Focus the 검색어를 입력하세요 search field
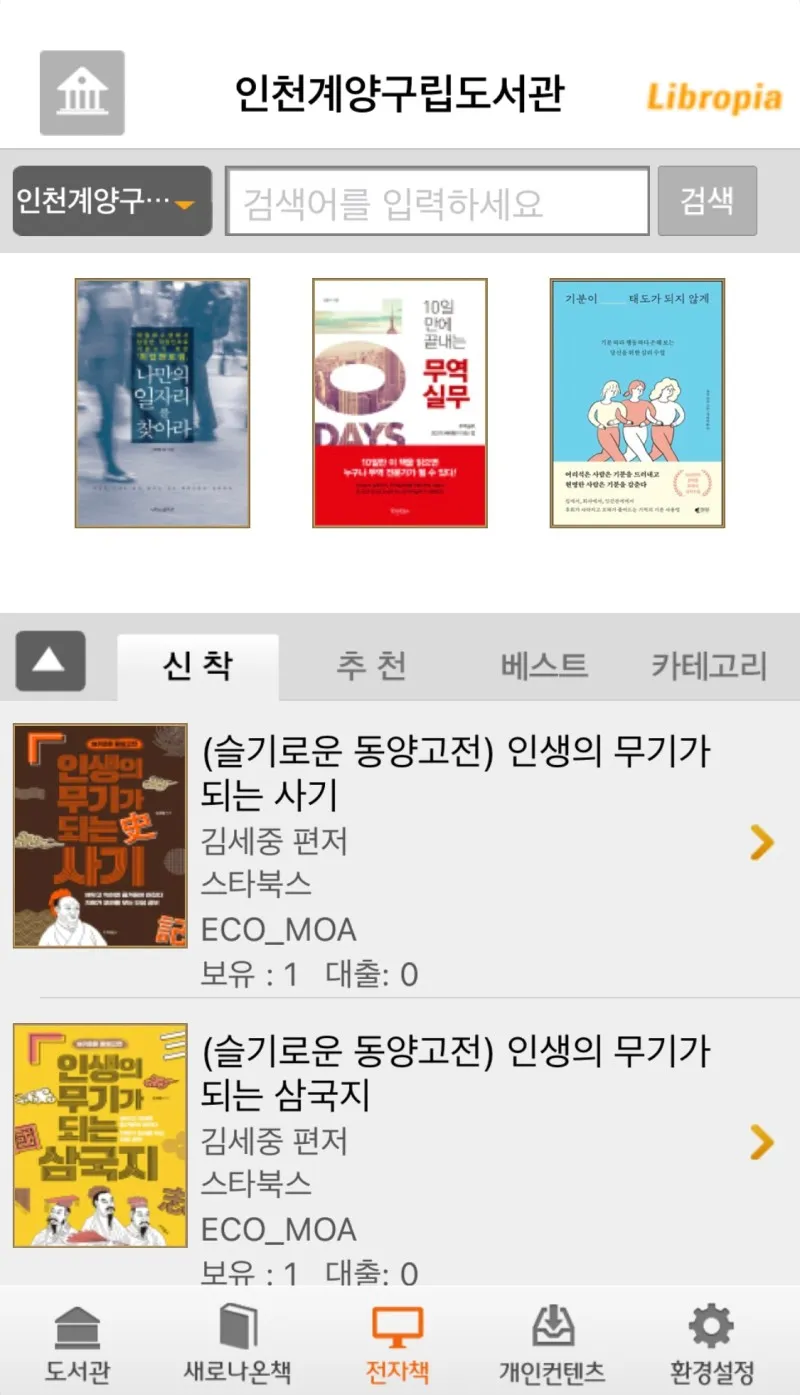 437,202
